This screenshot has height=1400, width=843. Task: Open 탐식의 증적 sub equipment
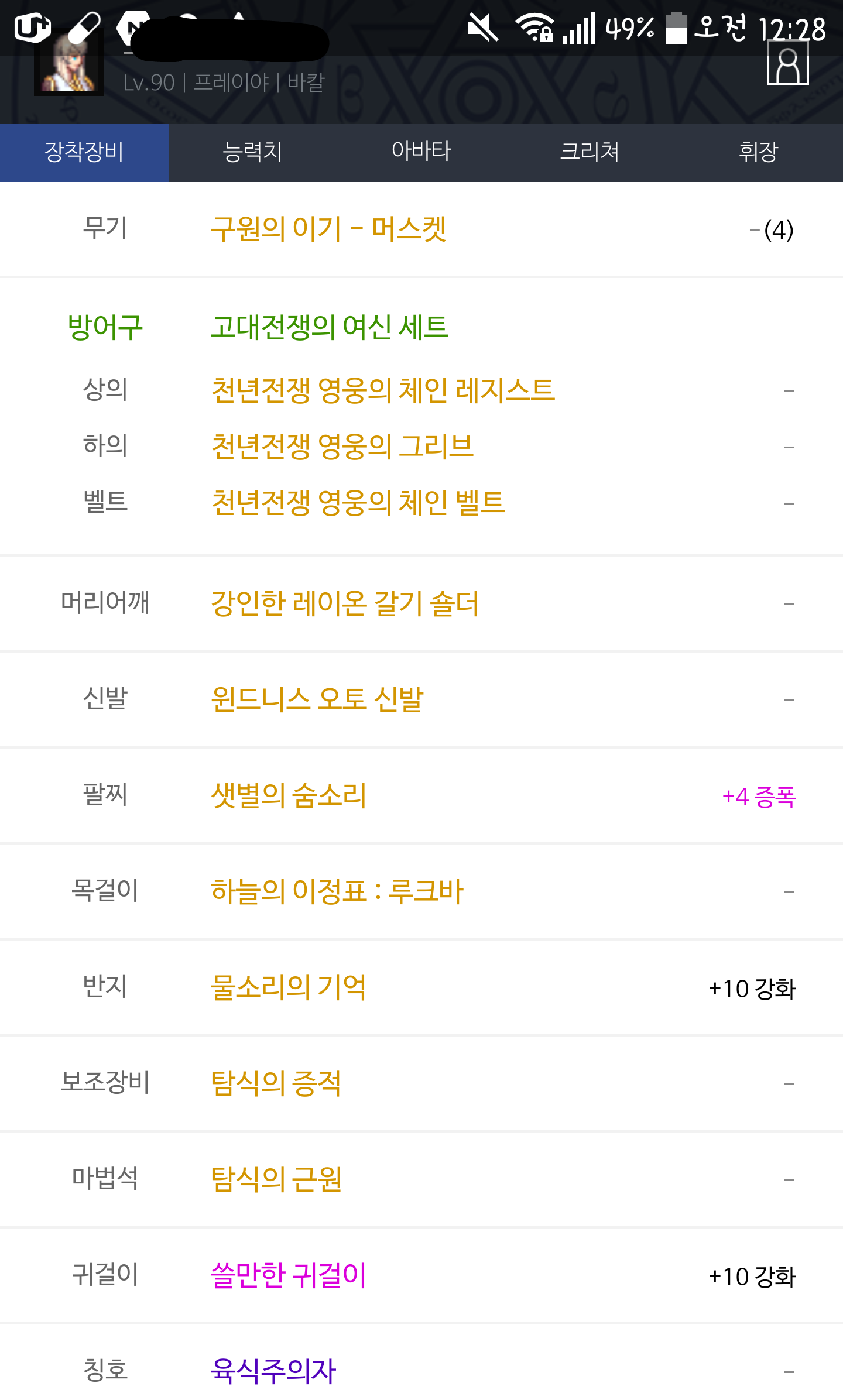(x=276, y=1083)
